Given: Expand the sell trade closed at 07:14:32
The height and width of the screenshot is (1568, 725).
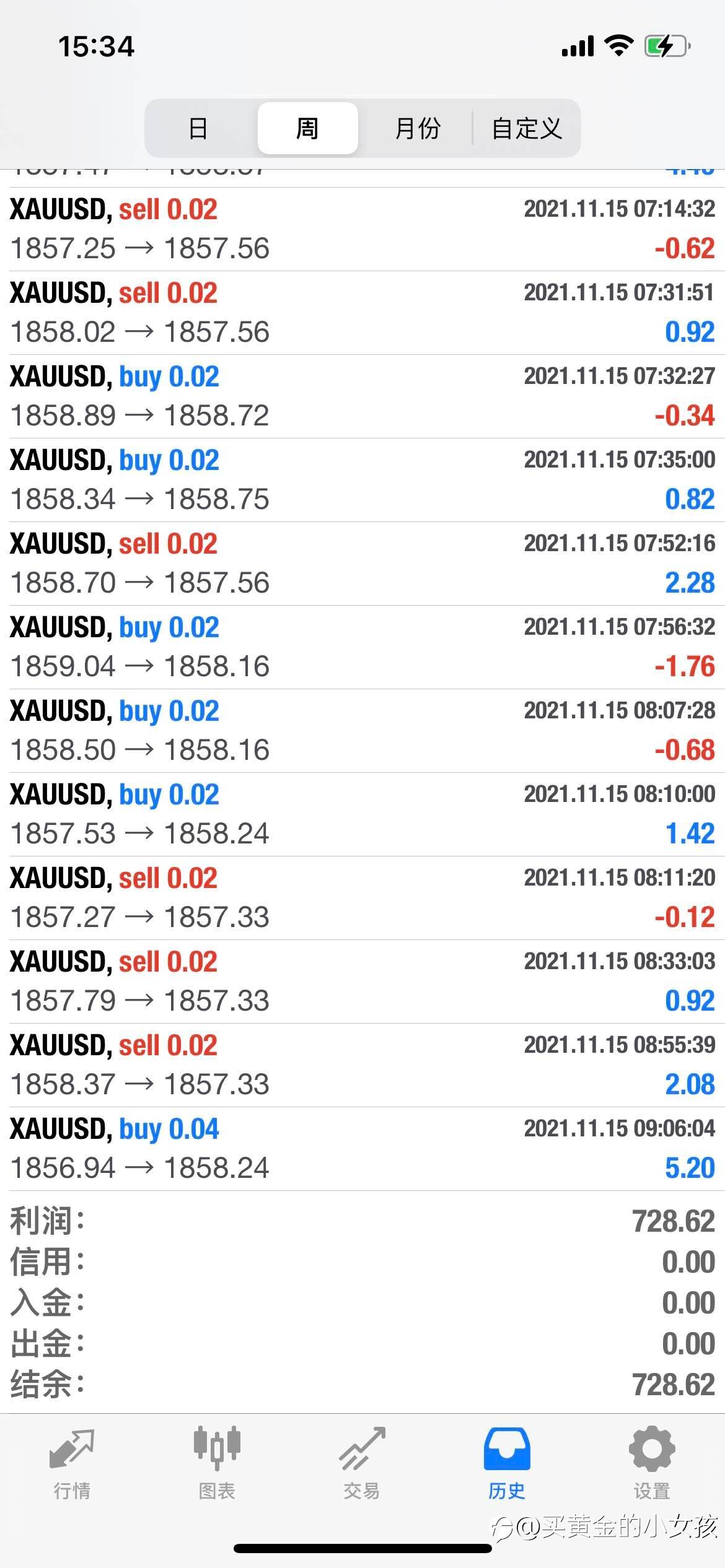Looking at the screenshot, I should click(x=362, y=229).
